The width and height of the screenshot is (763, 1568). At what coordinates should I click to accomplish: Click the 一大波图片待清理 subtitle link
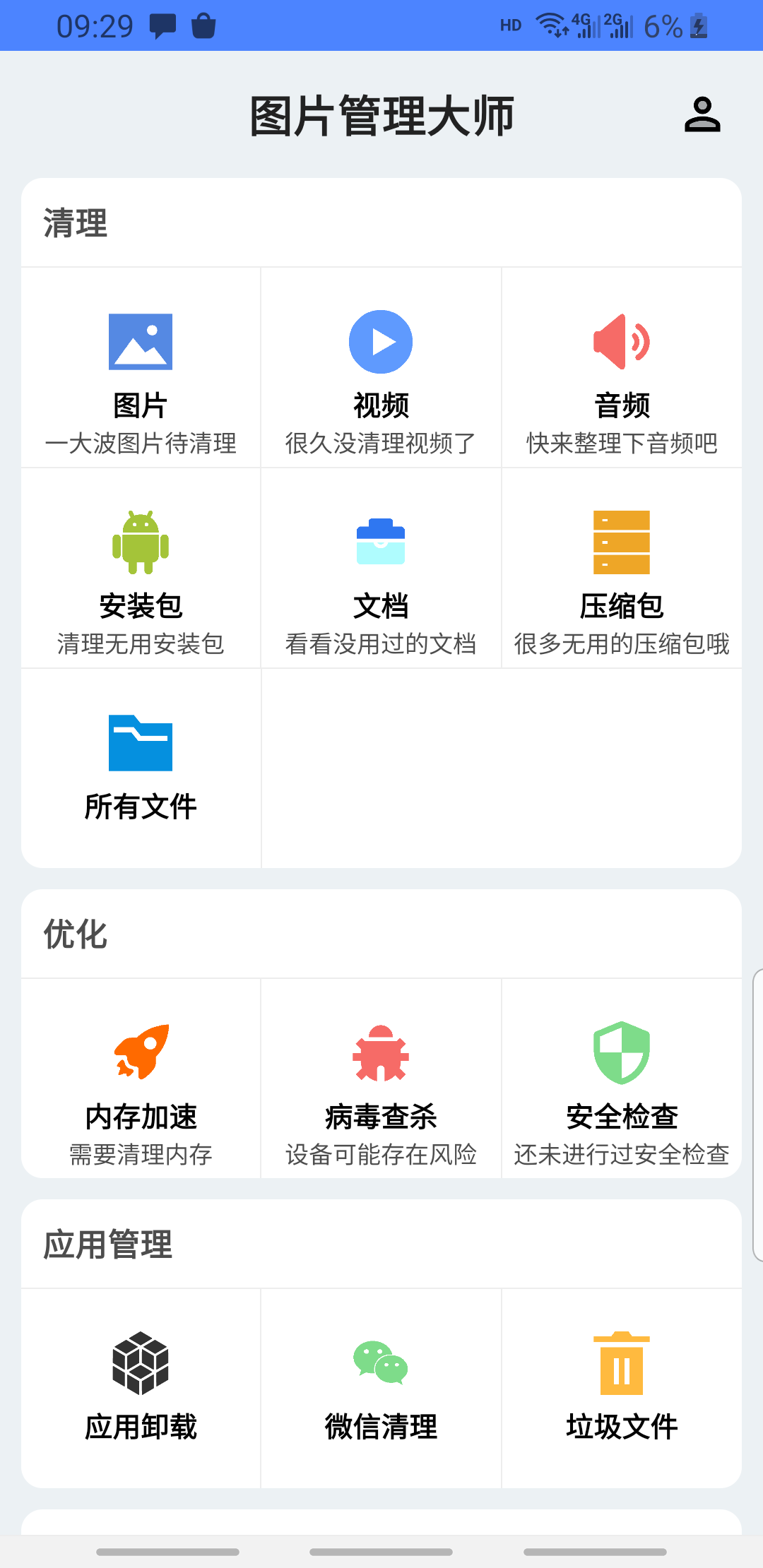point(140,444)
